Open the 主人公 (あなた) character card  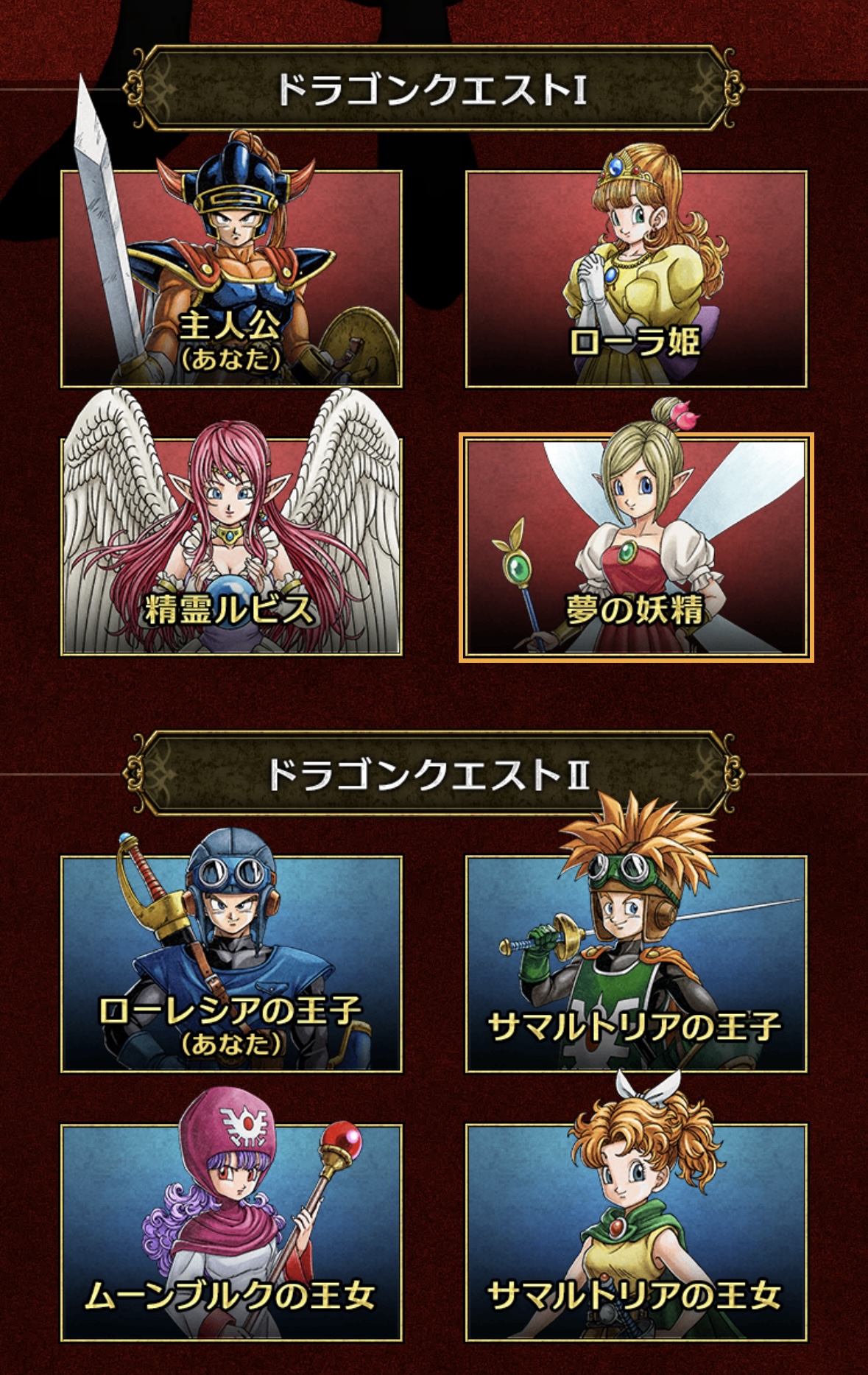pos(231,280)
